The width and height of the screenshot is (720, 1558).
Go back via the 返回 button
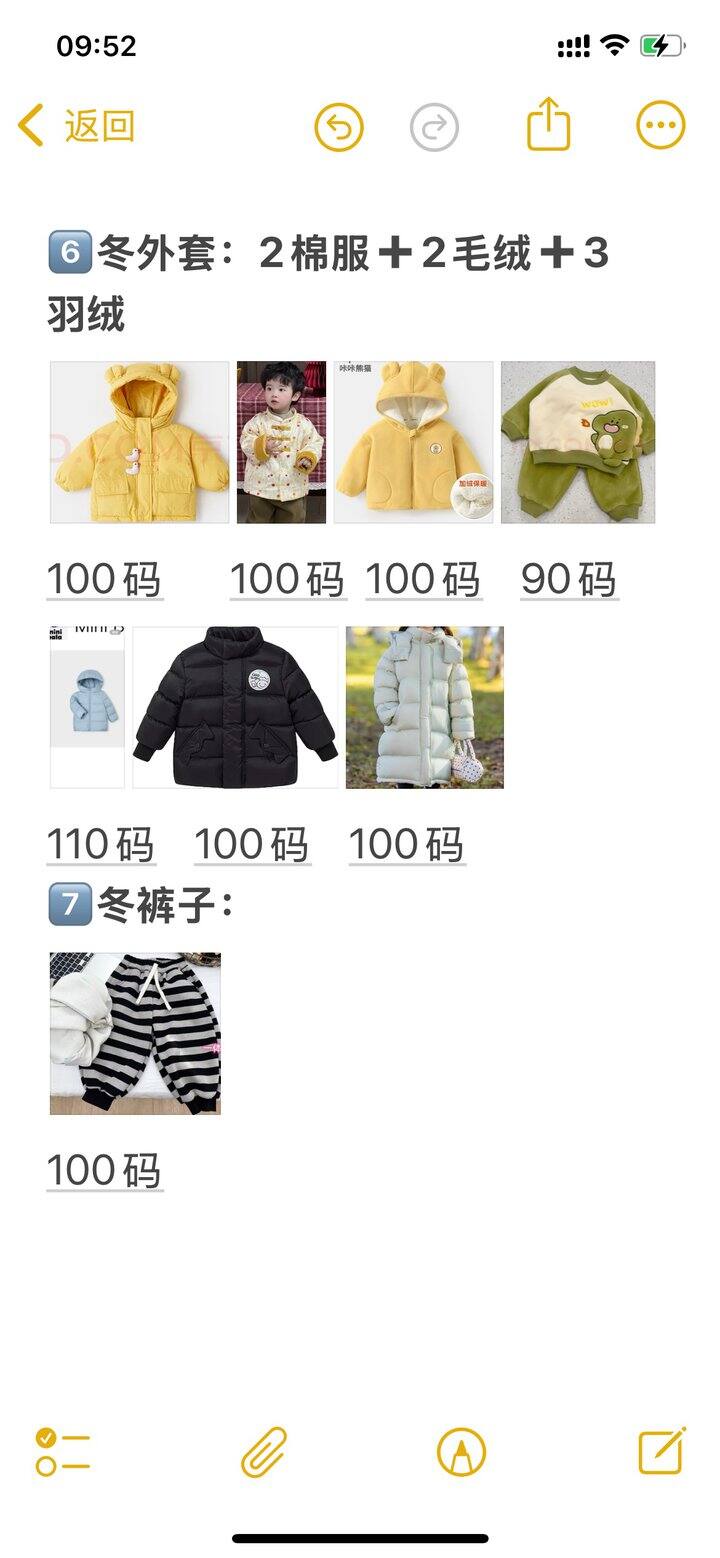point(77,127)
